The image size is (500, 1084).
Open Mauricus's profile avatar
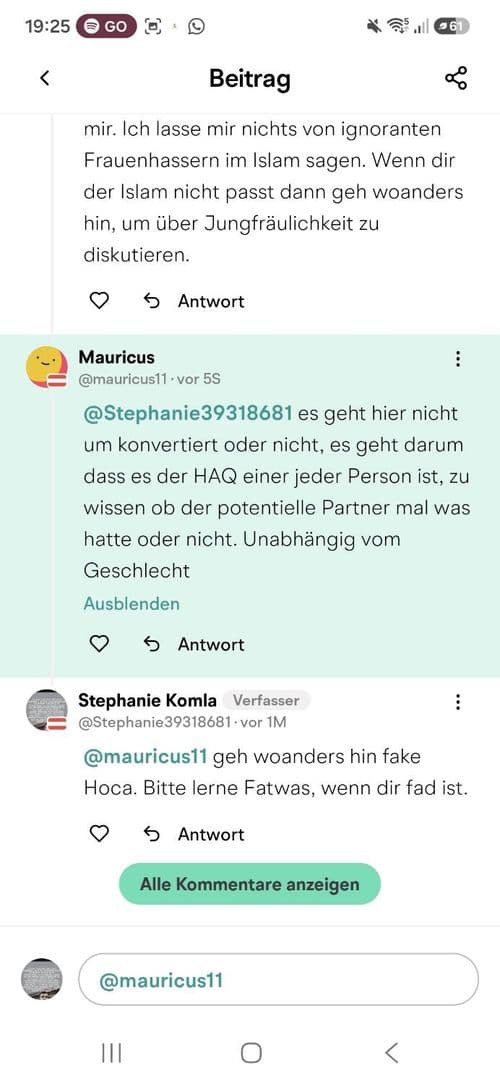coord(46,366)
